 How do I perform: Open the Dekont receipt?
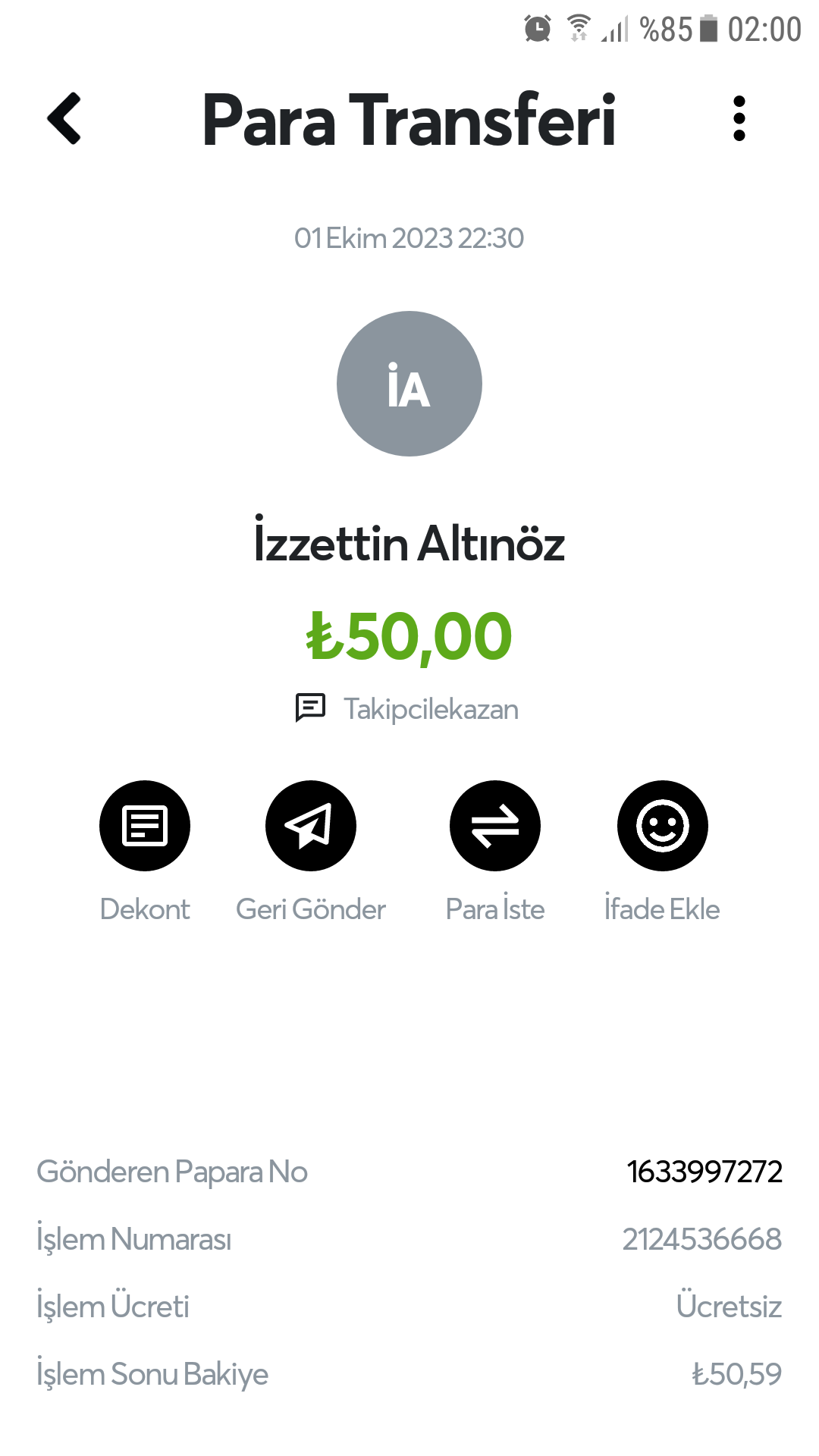[x=145, y=826]
